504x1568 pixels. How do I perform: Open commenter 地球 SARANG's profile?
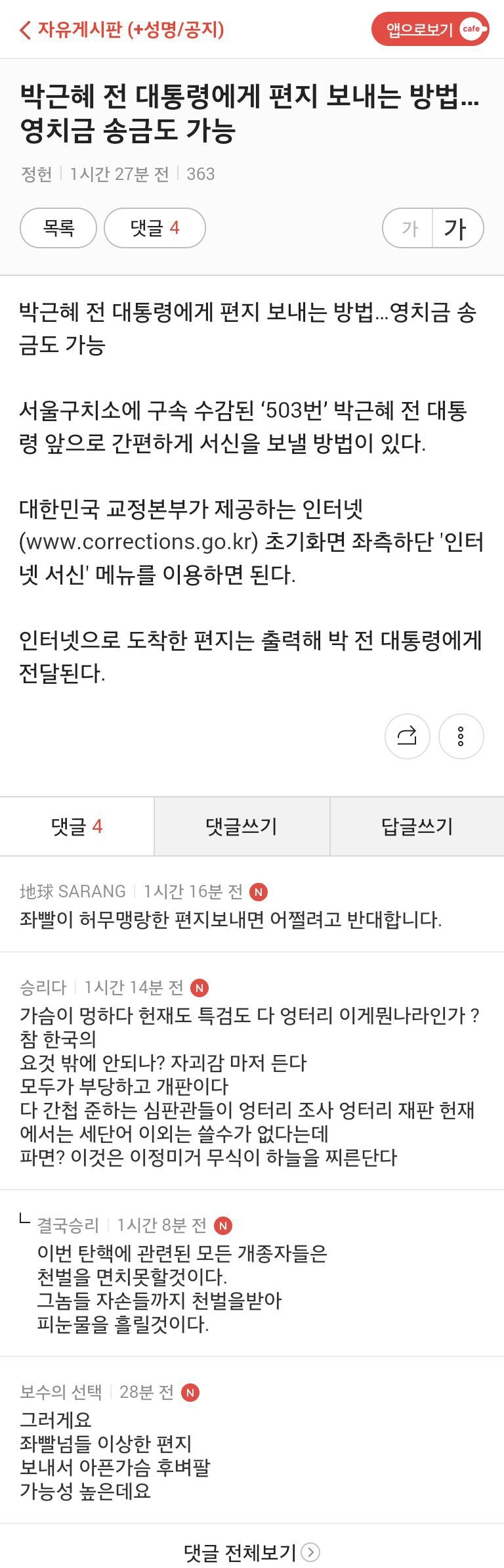point(72,891)
